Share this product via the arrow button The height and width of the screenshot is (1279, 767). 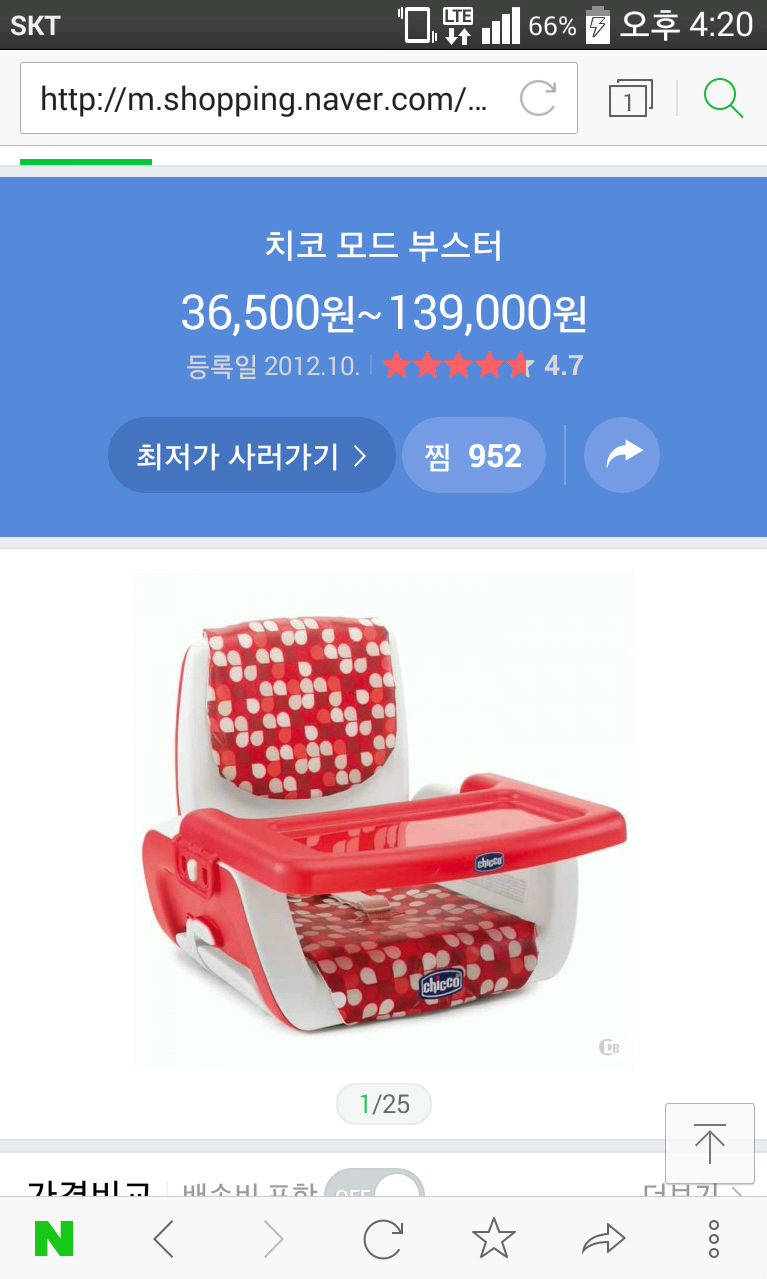pos(622,456)
